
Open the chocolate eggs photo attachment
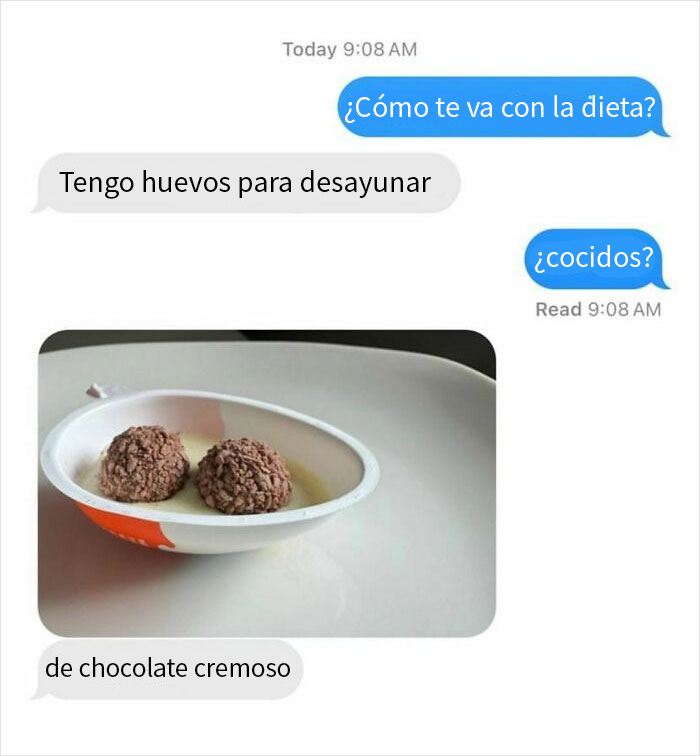(x=267, y=483)
